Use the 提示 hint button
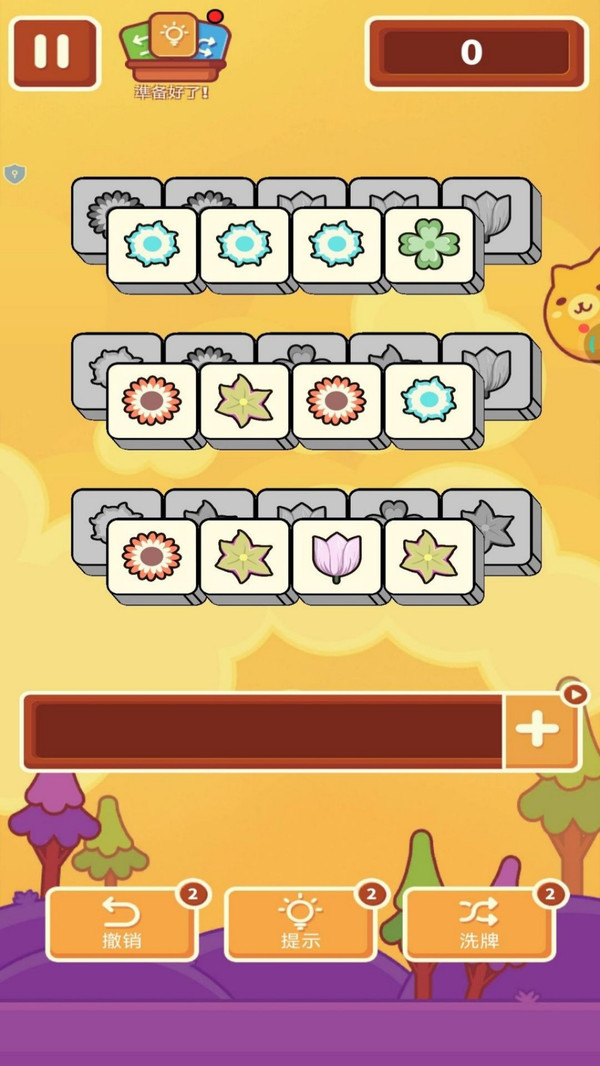Viewport: 600px width, 1066px height. (x=300, y=925)
